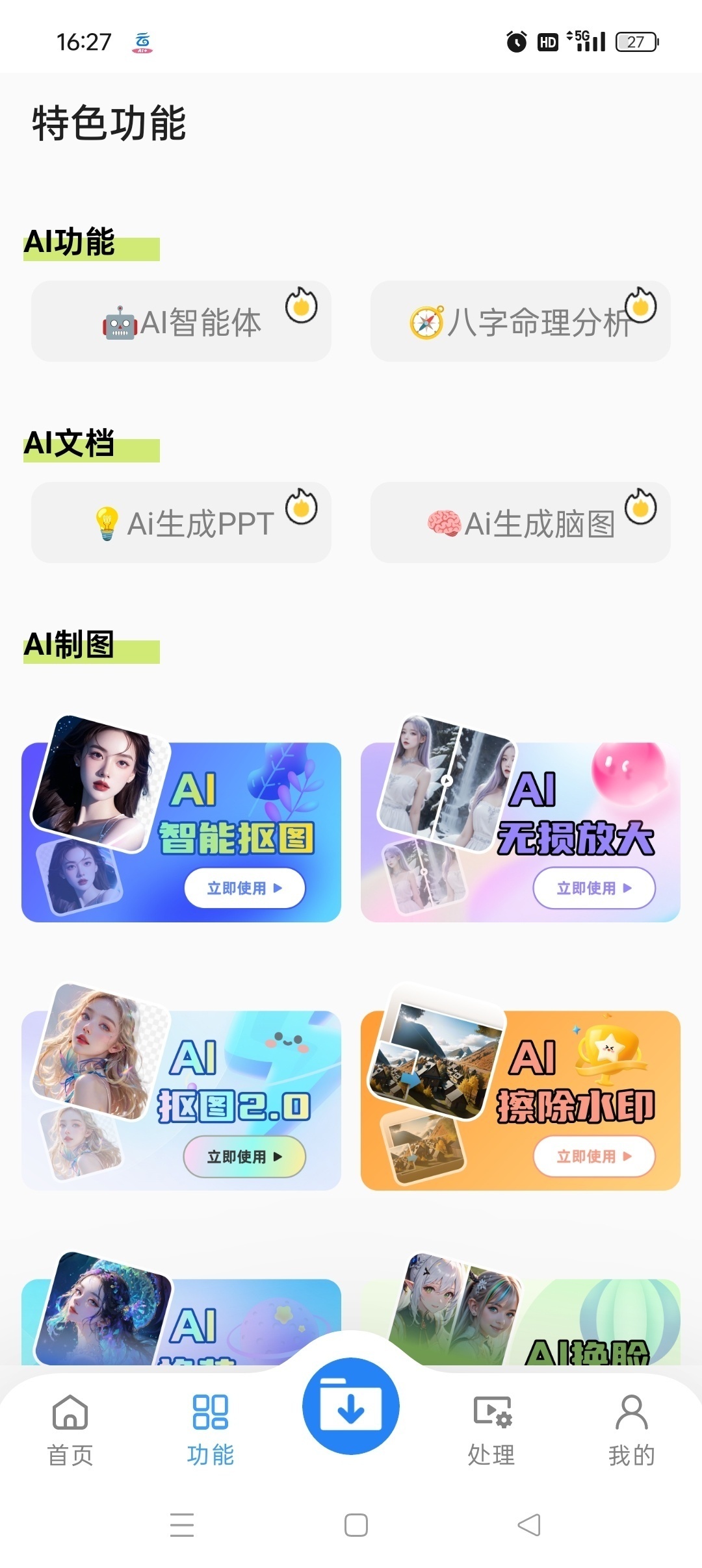The width and height of the screenshot is (702, 1568).
Task: Tap 立即使用 on AI智能抠图 card
Action: tap(246, 888)
